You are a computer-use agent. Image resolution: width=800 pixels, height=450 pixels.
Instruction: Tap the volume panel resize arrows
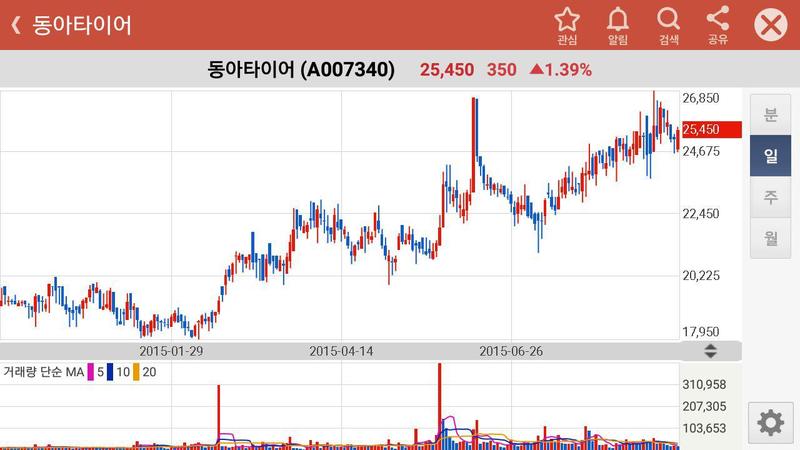click(x=711, y=350)
